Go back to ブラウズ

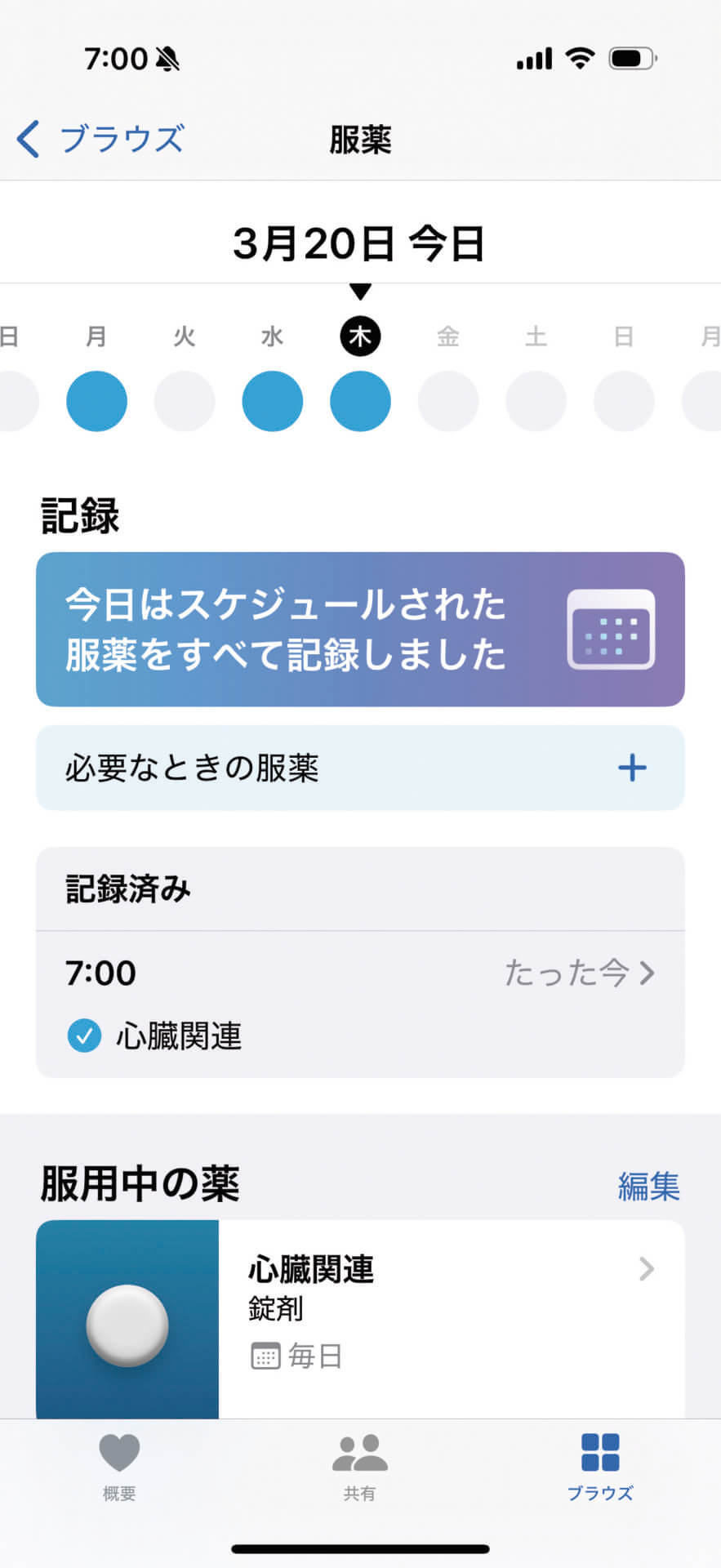coord(100,139)
